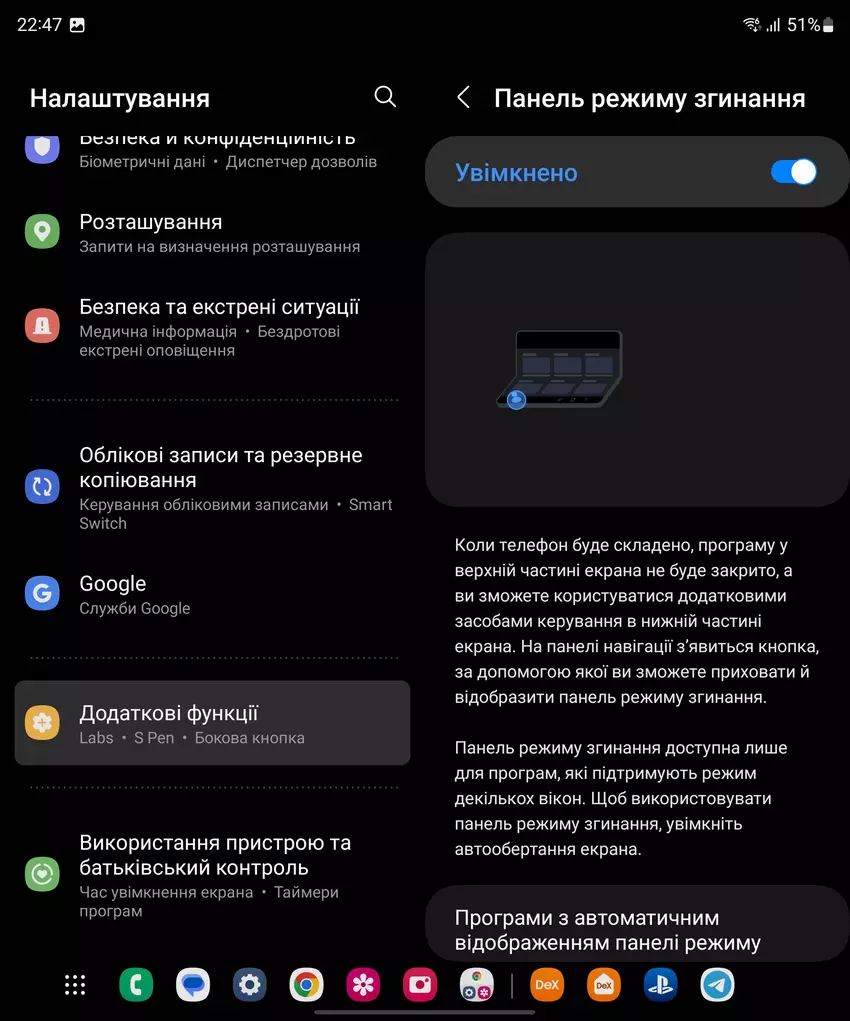850x1021 pixels.
Task: Select Додаткові функції row
Action: coord(212,724)
